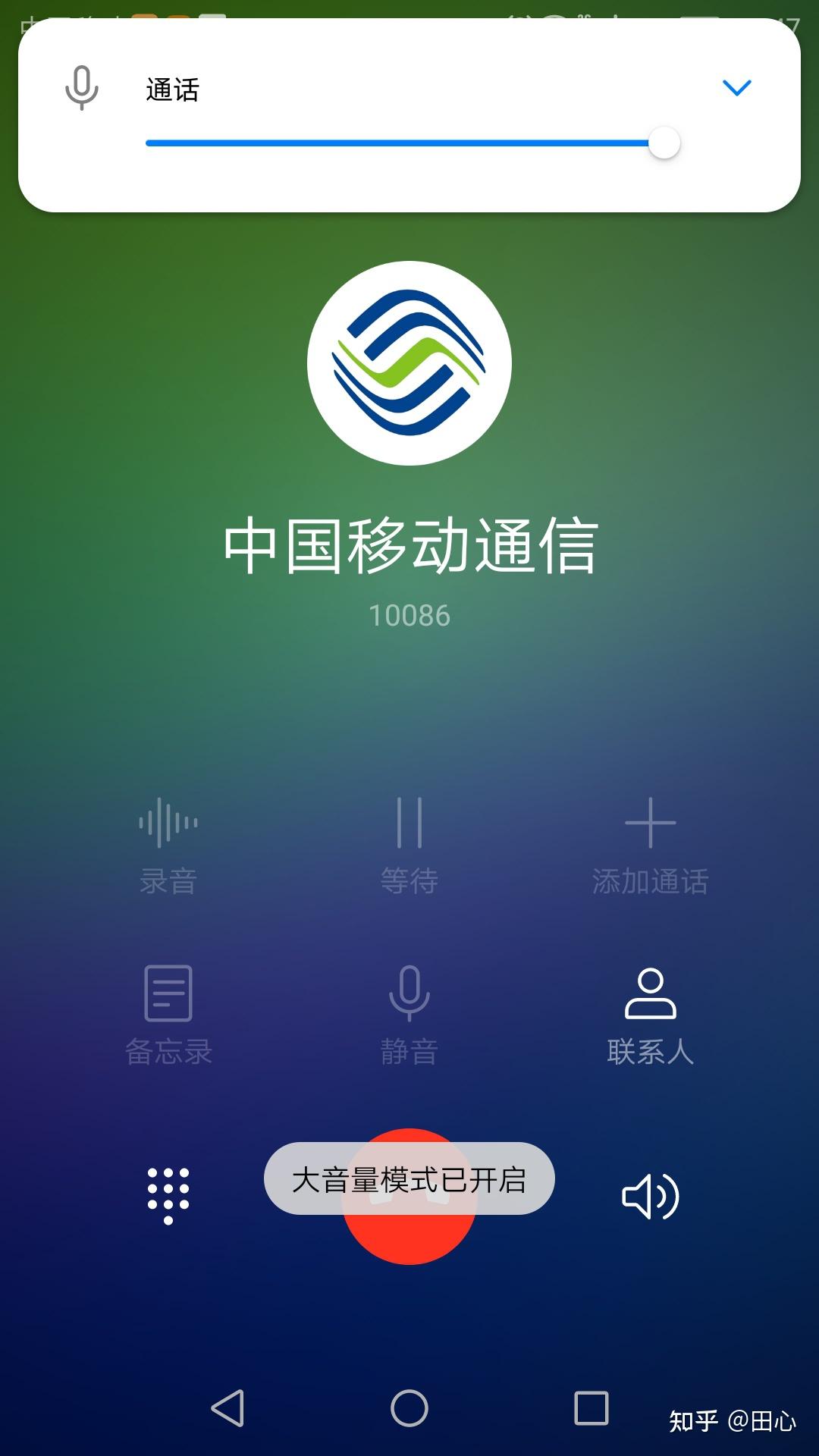
Task: Toggle the speakerphone
Action: click(x=650, y=1197)
